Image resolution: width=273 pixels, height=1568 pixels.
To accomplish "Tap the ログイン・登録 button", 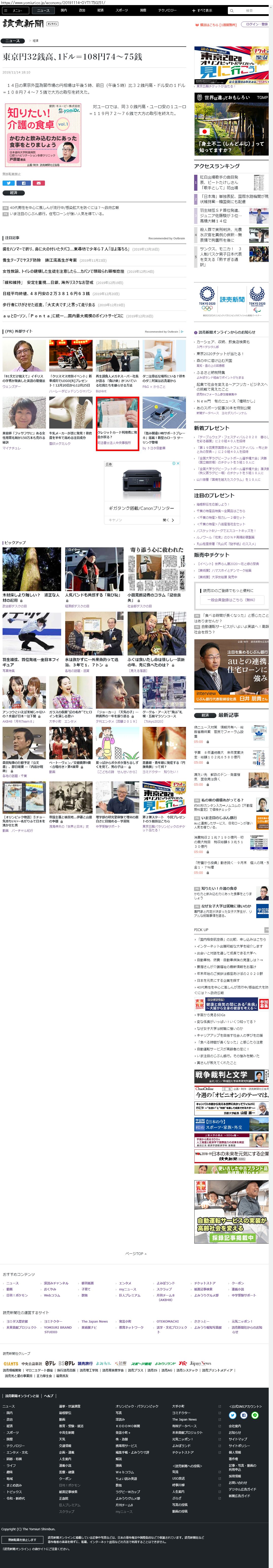I will tap(256, 24).
